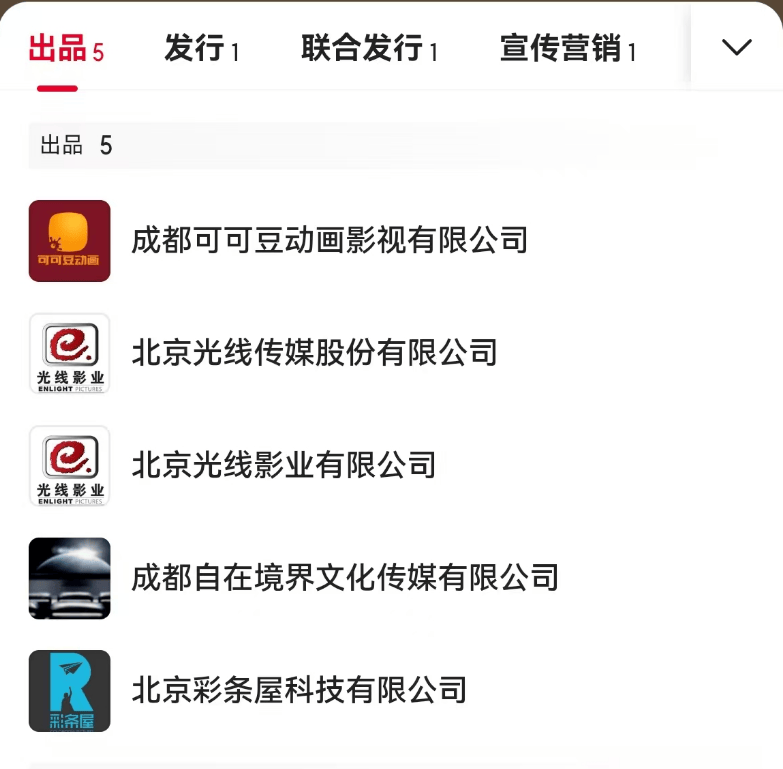Open 成都自在境界文化传媒有限公司
783x769 pixels.
345,577
